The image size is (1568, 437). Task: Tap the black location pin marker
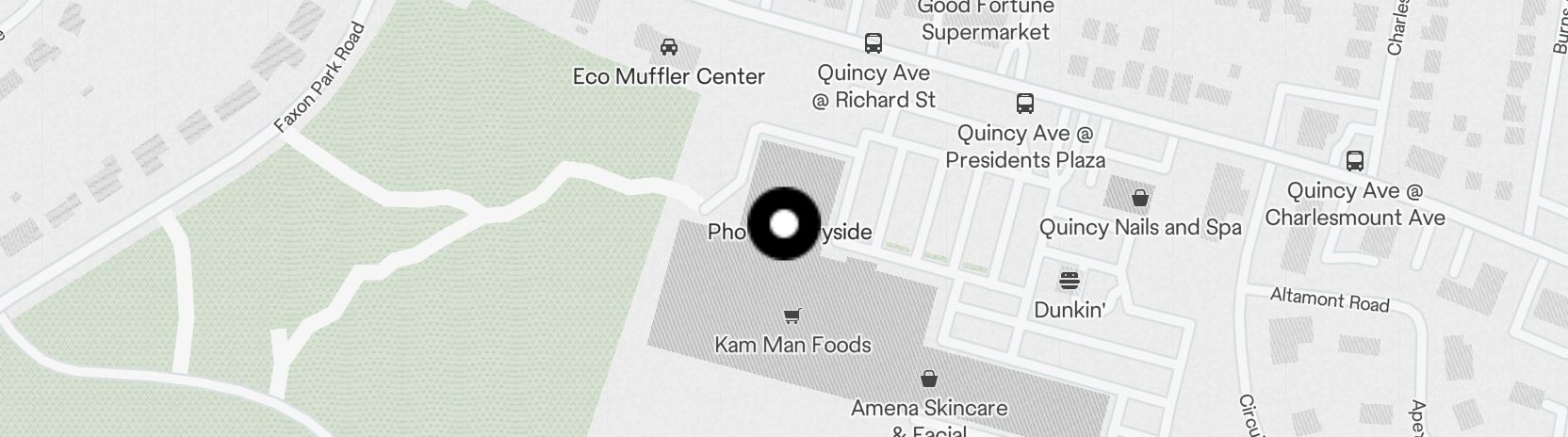point(784,224)
